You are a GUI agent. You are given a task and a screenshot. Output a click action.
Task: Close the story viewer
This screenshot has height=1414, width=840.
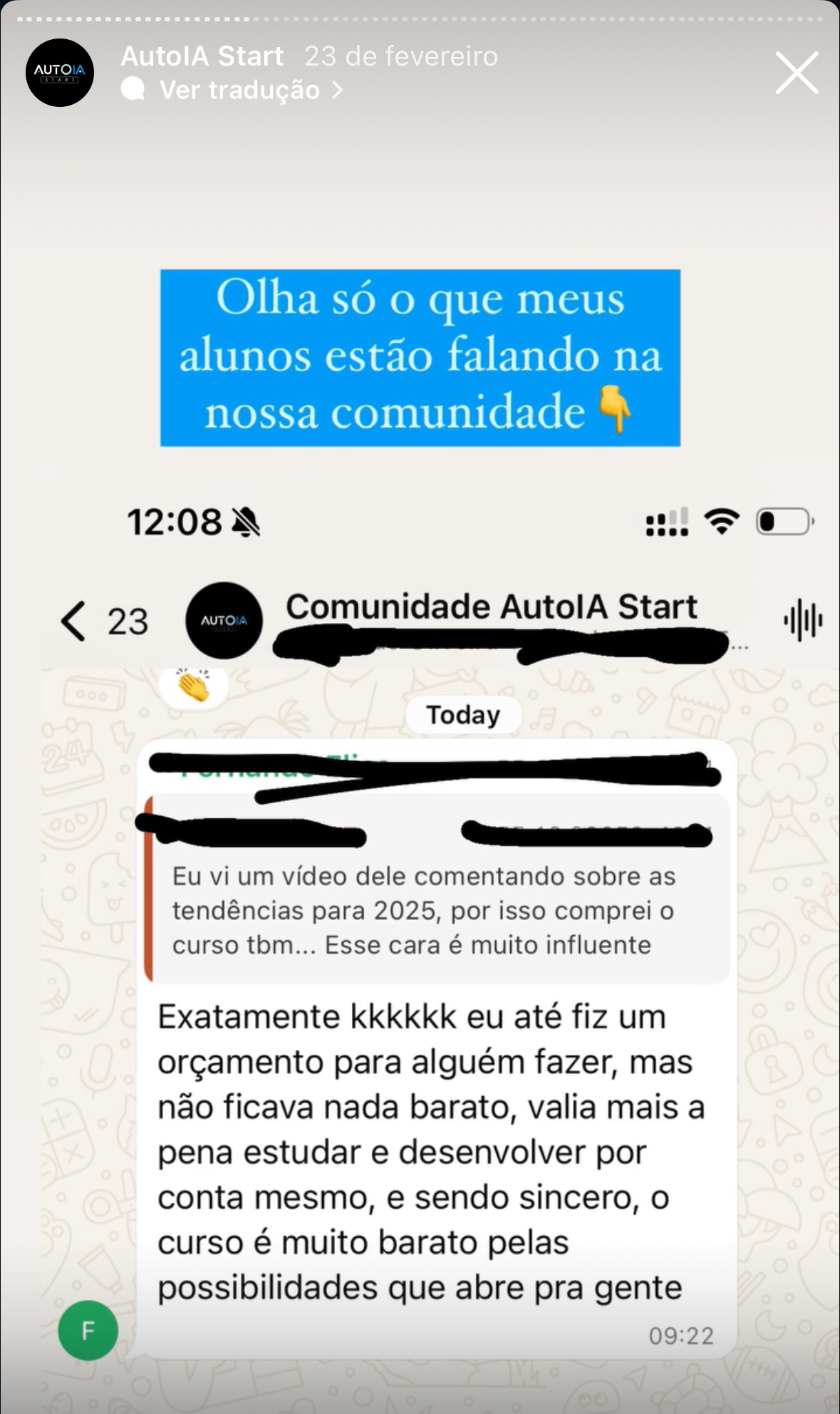coord(796,73)
